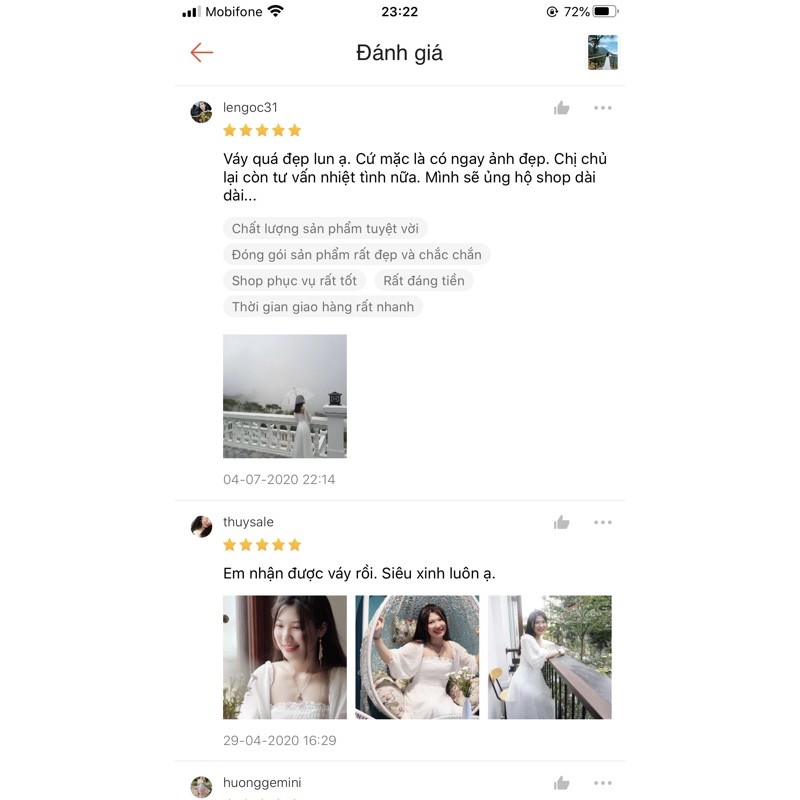View lengoc31's photo with the umbrella
Screen dimensions: 800x800
coord(285,396)
